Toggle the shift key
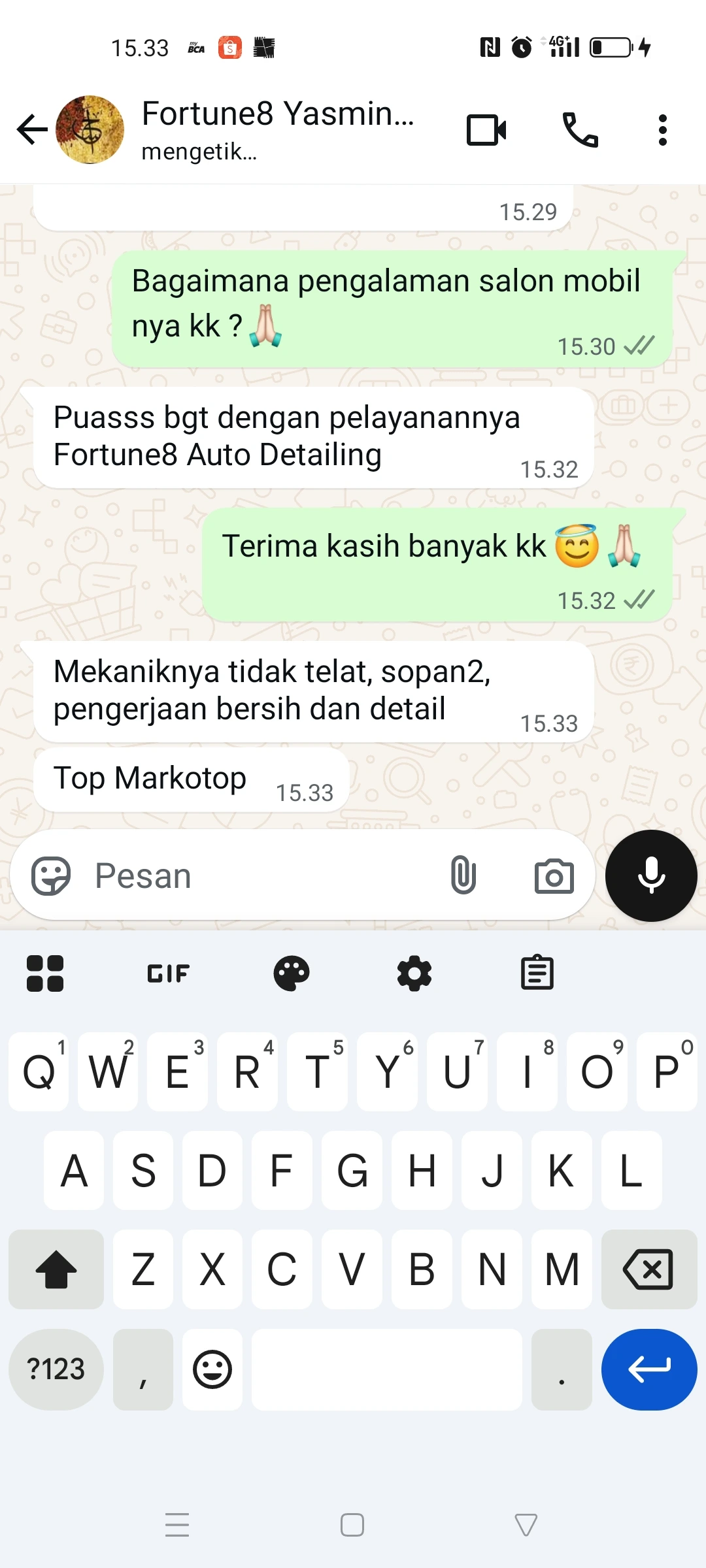The image size is (706, 1568). [x=56, y=1269]
